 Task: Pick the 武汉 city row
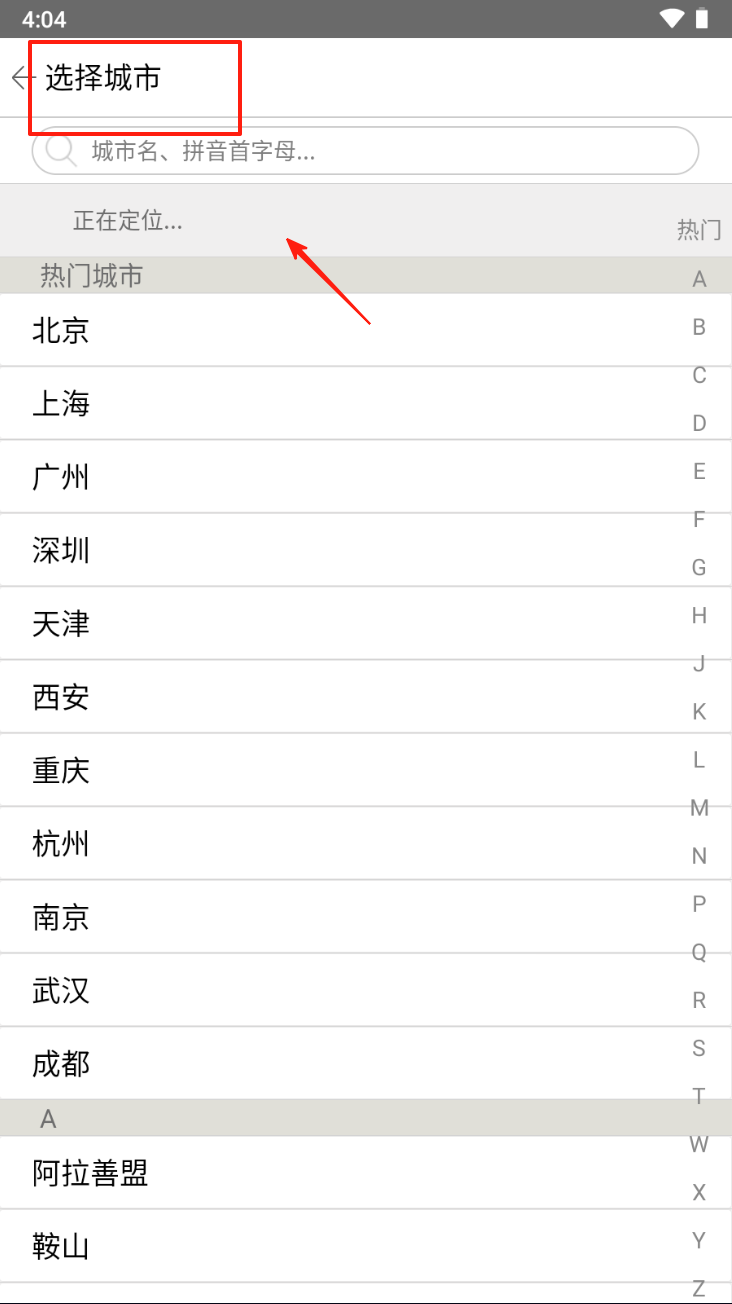[340, 991]
